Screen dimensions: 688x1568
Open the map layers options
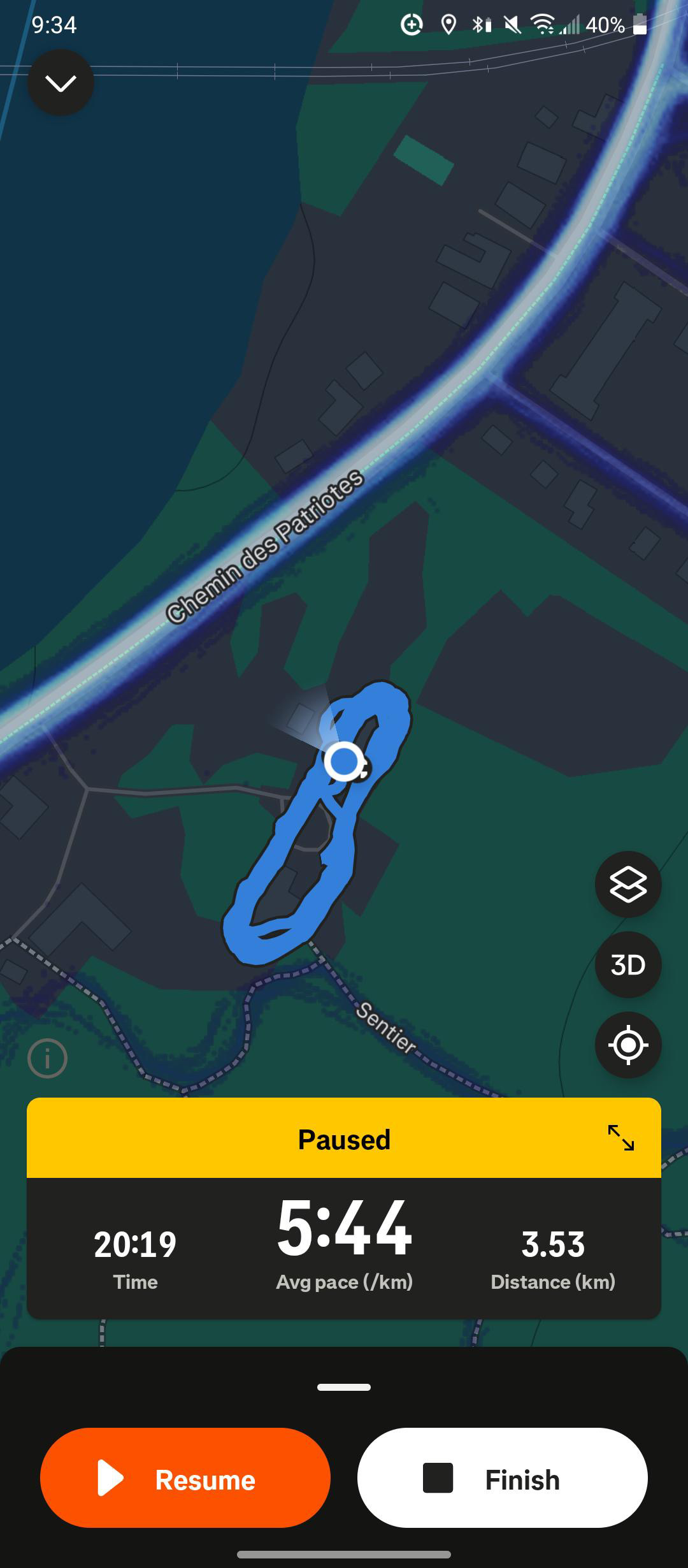tap(628, 884)
